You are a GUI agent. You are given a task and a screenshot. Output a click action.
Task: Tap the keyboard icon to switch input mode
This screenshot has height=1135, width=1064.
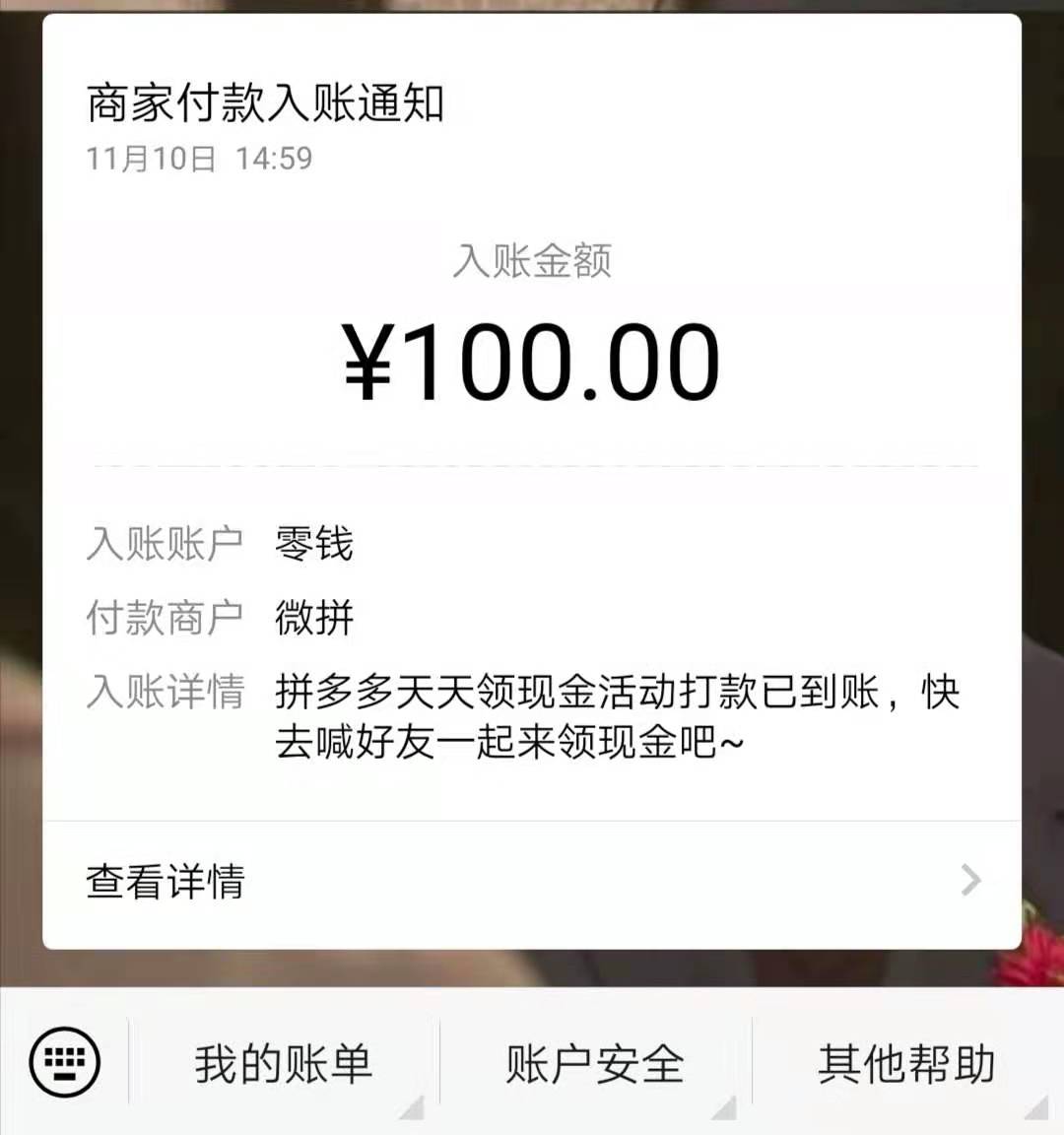pyautogui.click(x=63, y=1062)
